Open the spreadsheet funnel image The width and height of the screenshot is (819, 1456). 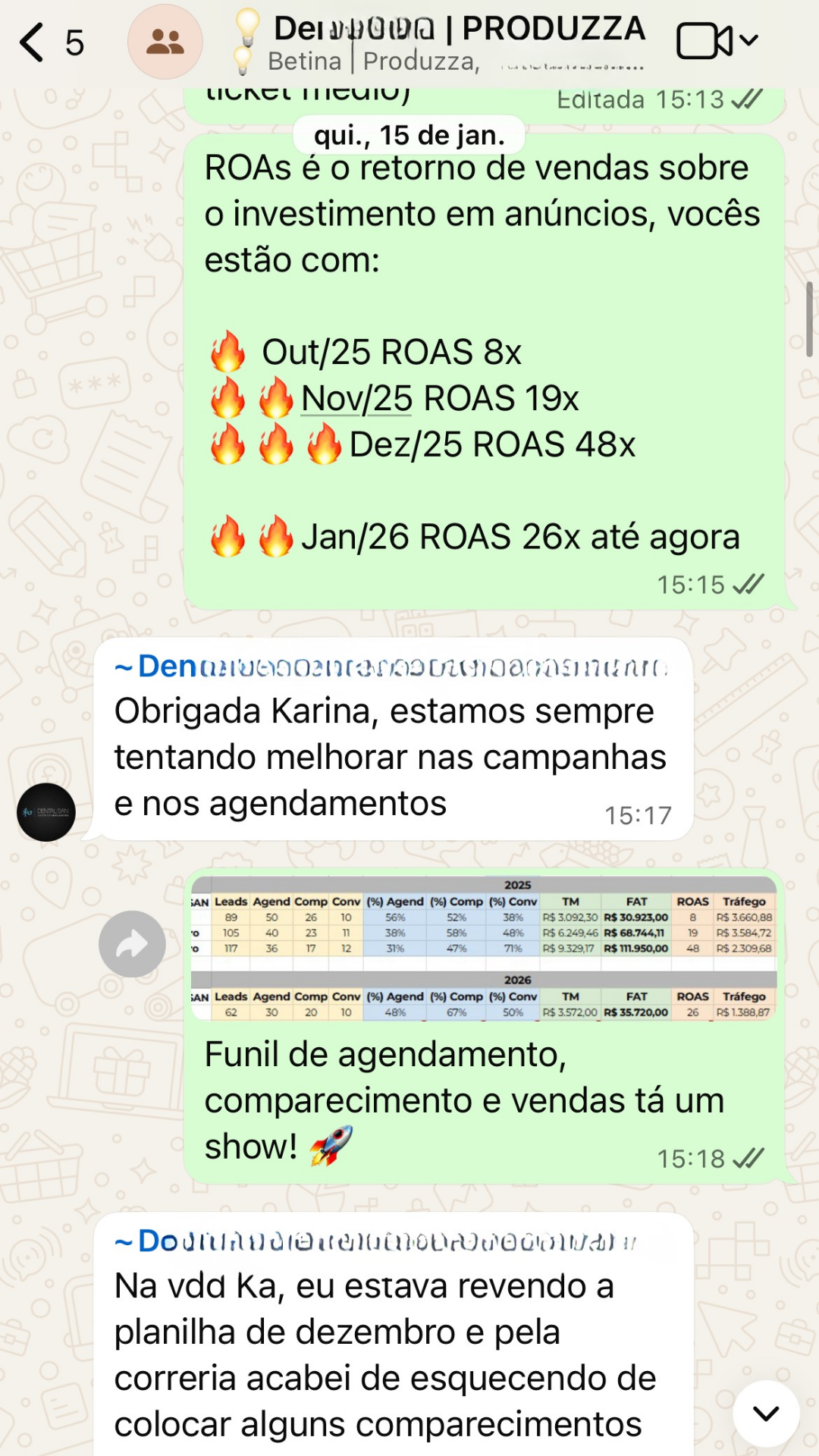tap(484, 948)
